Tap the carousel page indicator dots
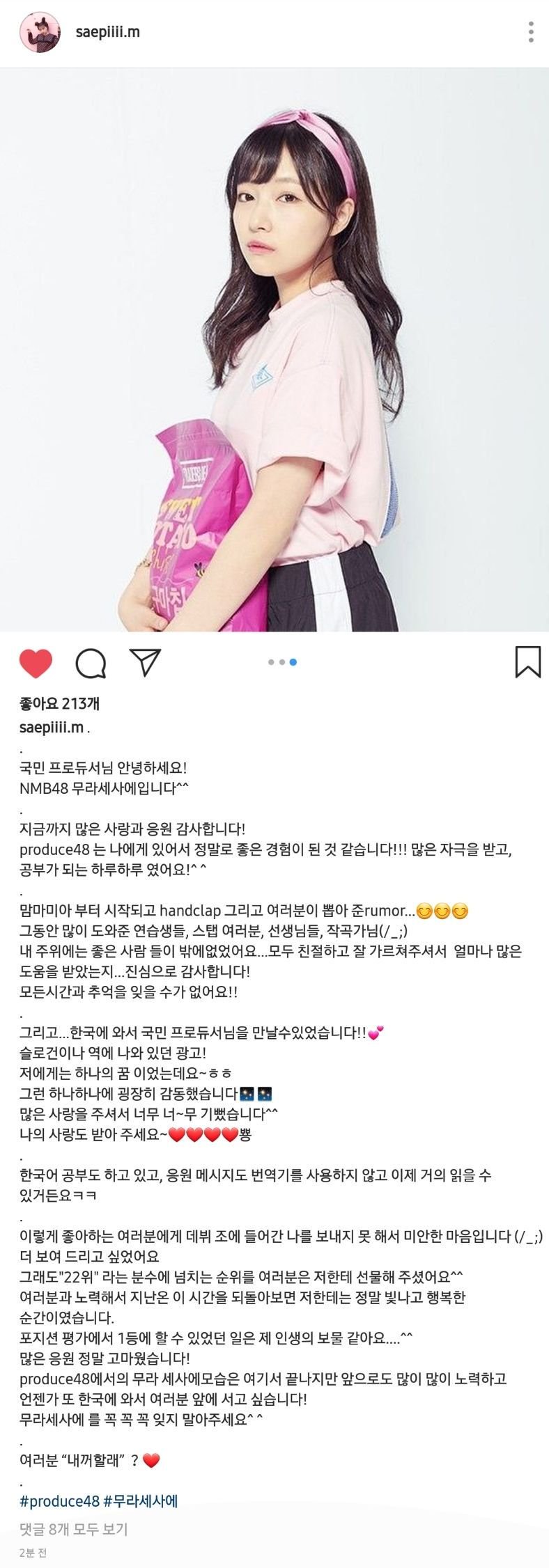Screen dimensions: 549x1568 (282, 662)
